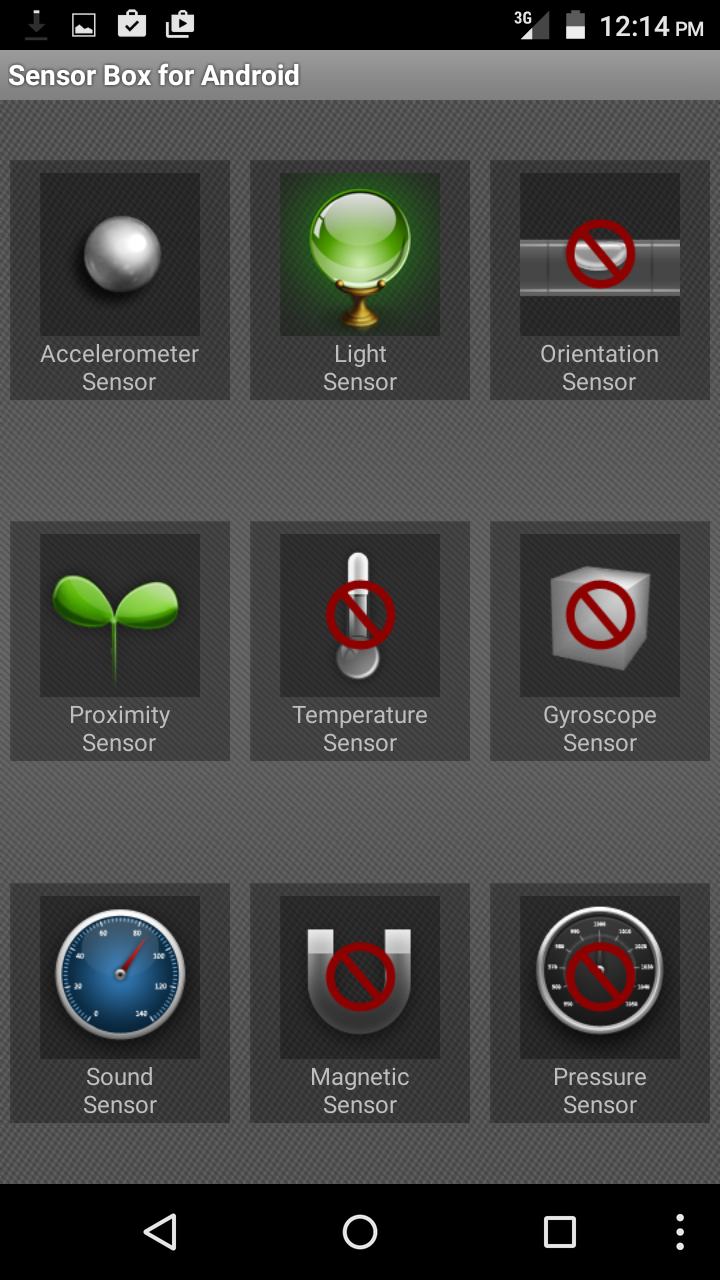The width and height of the screenshot is (720, 1280).
Task: Open the Sound Sensor tile
Action: [120, 1002]
